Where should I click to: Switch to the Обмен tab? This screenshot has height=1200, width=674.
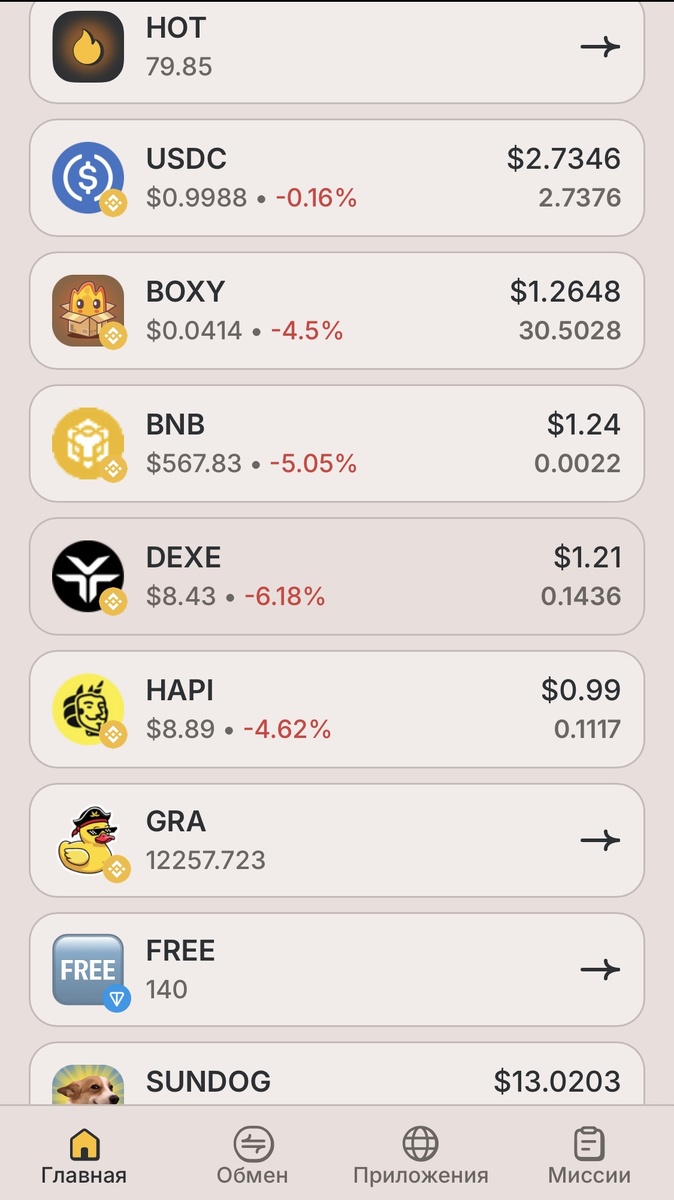[252, 1157]
